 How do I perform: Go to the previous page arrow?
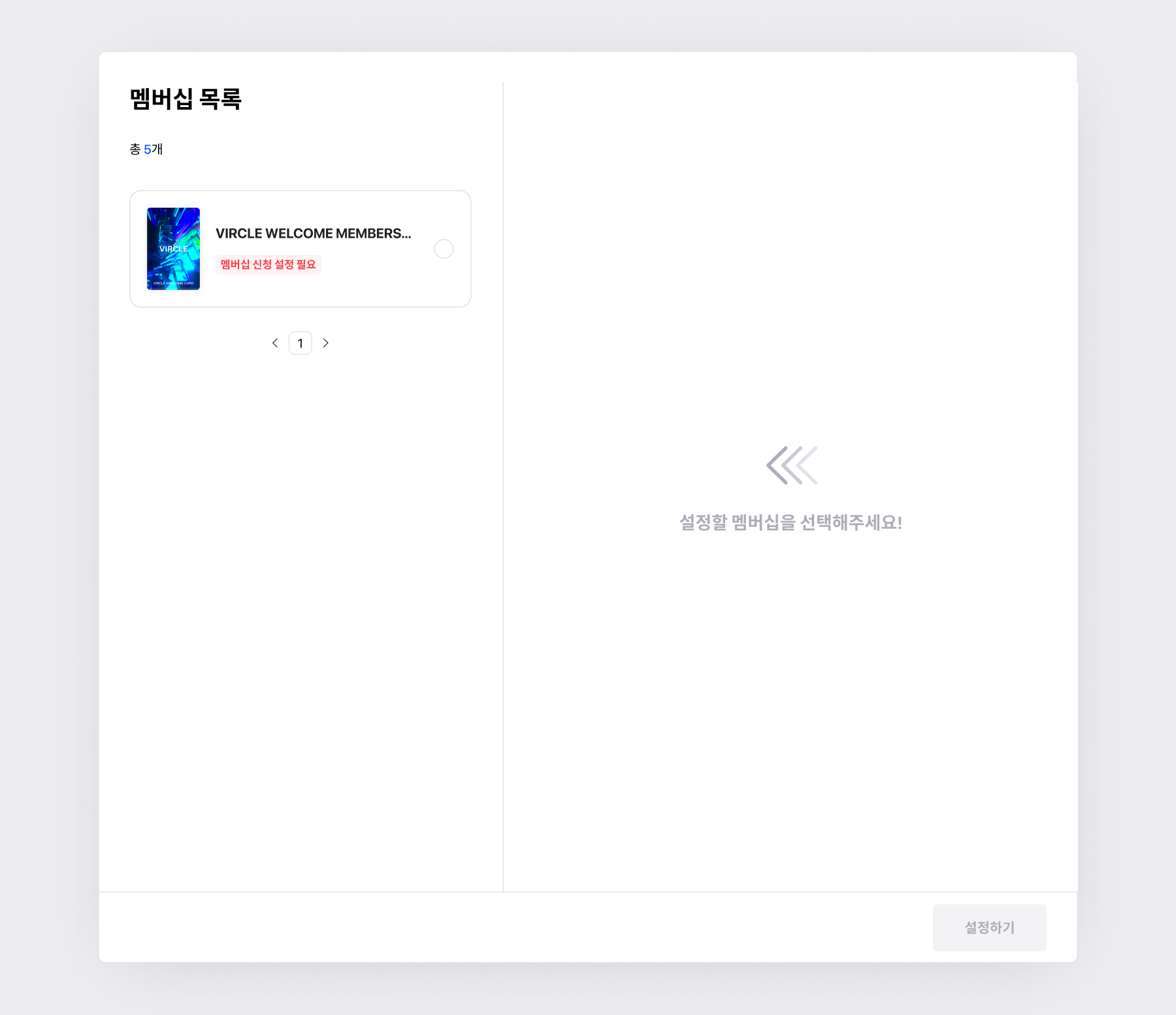(x=275, y=343)
